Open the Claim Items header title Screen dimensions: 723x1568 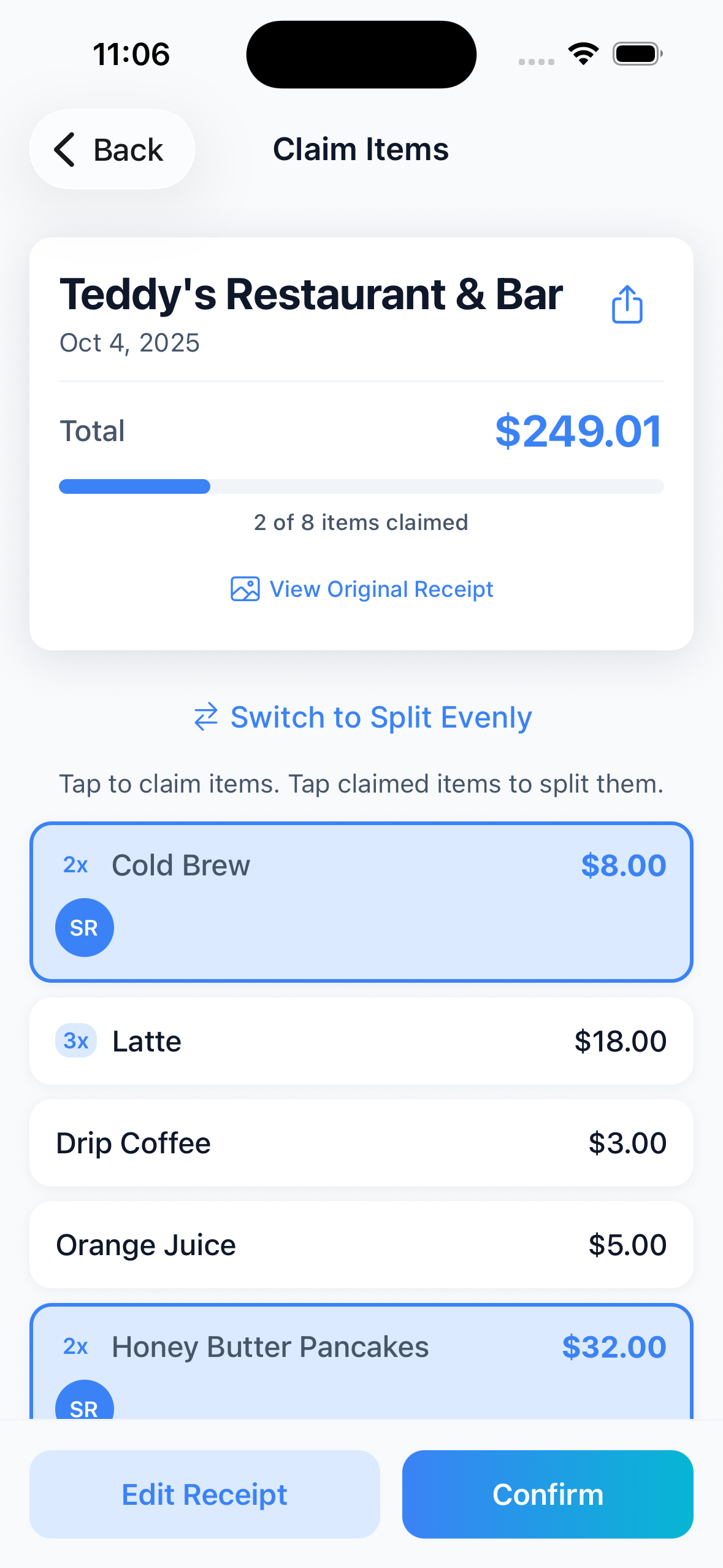361,149
